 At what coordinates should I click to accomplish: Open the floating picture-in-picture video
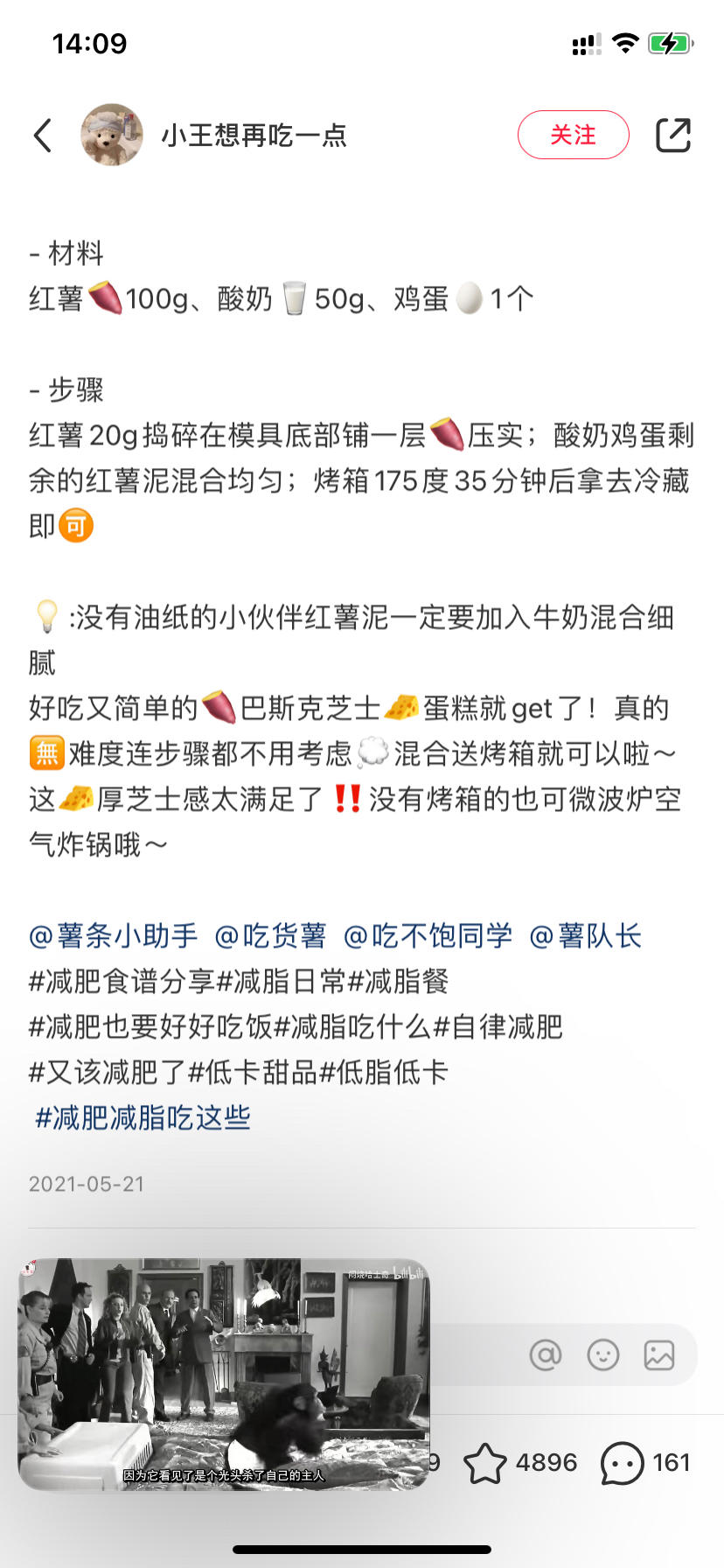pyautogui.click(x=224, y=1375)
